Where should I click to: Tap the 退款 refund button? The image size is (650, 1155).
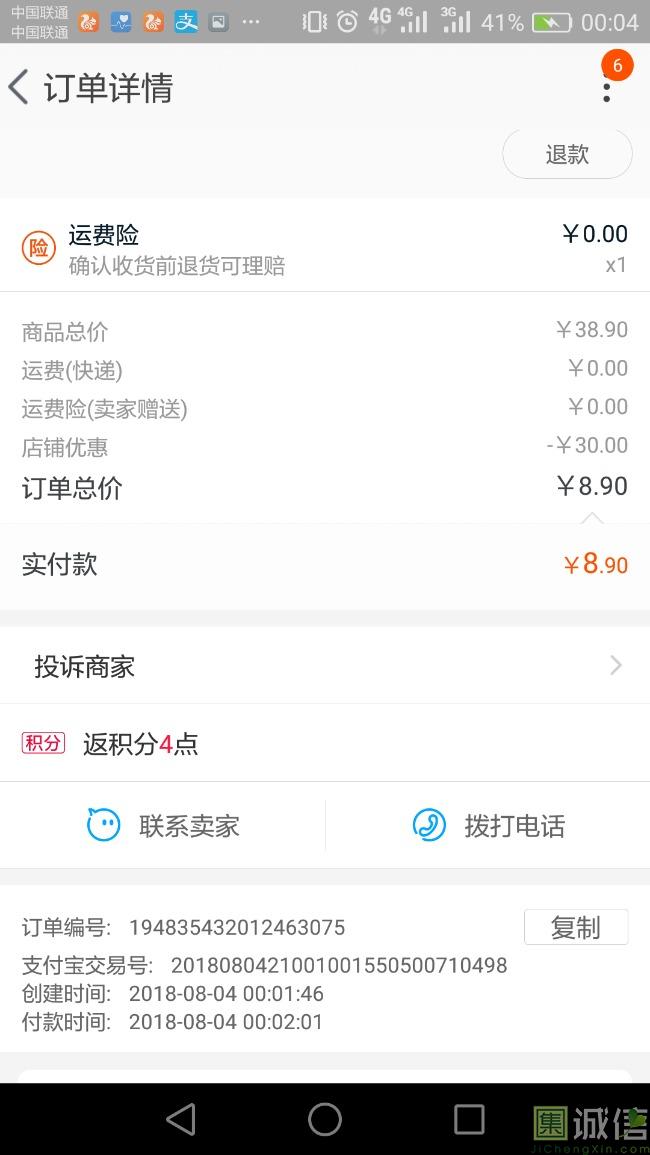pyautogui.click(x=567, y=154)
